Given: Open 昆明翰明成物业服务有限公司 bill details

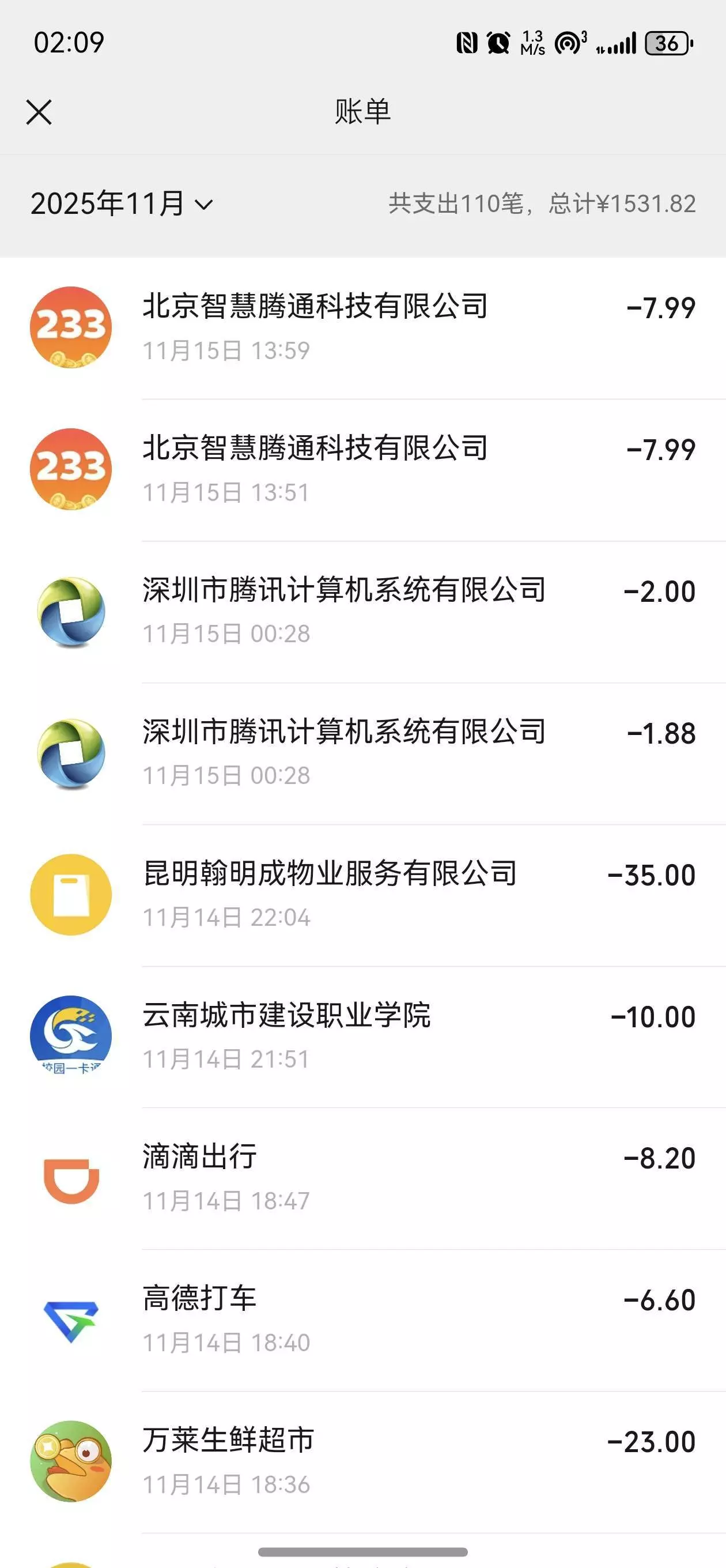Looking at the screenshot, I should [362, 895].
